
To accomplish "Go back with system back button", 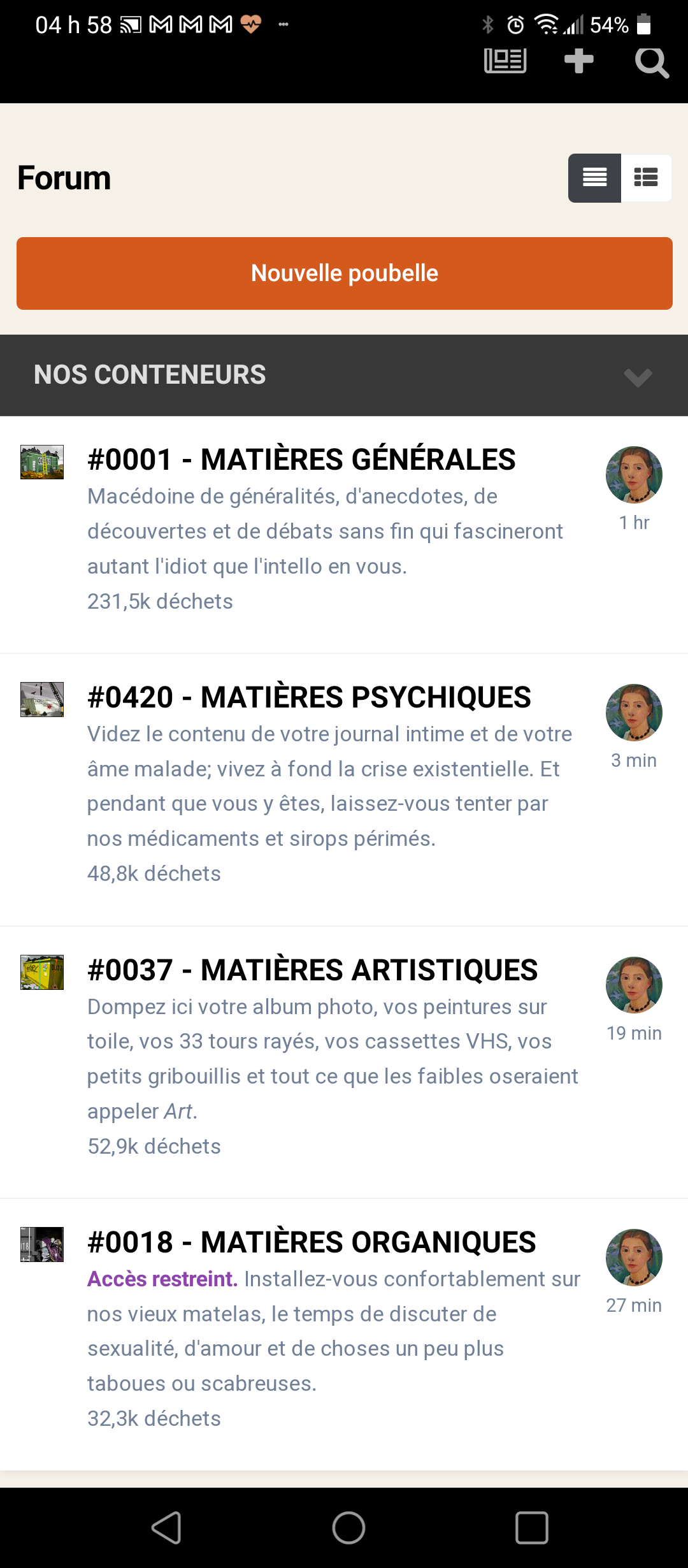I will 167,1527.
